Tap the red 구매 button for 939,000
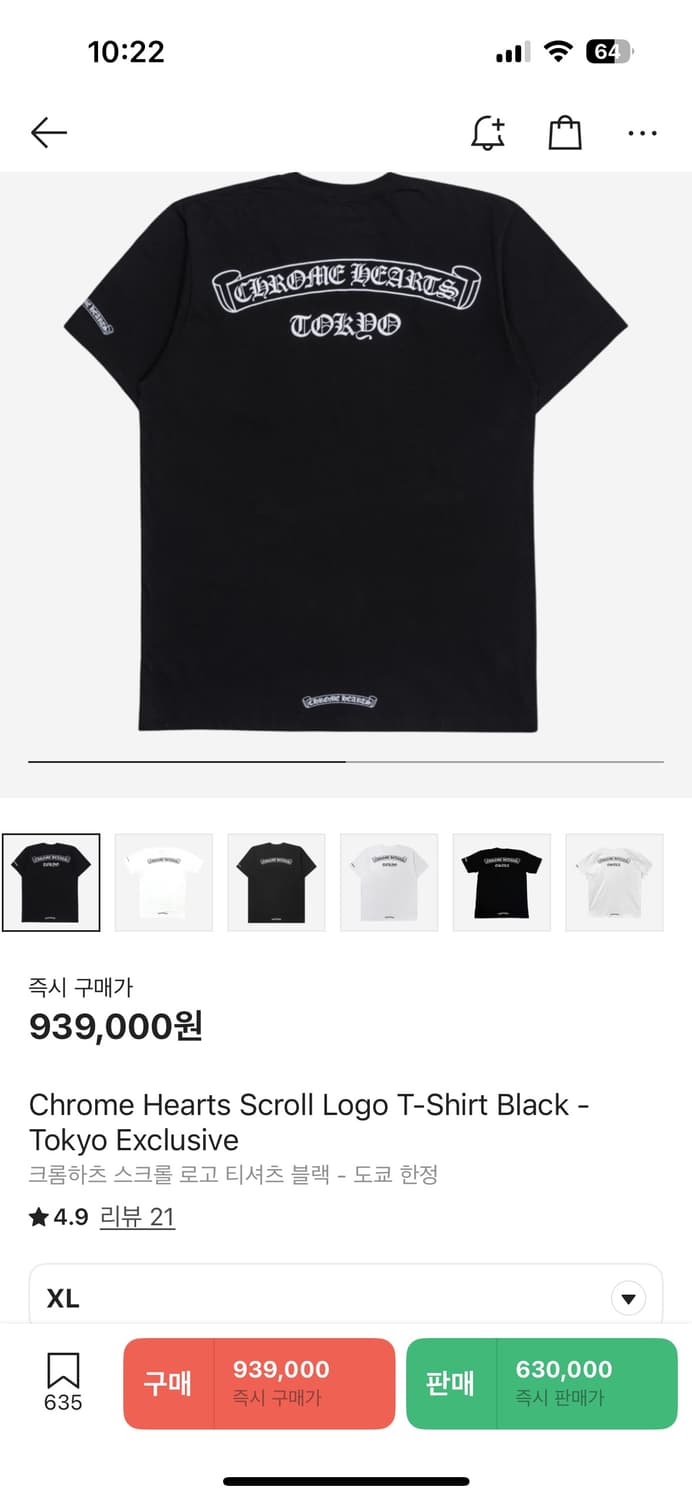The height and width of the screenshot is (1500, 692). pyautogui.click(x=259, y=1383)
